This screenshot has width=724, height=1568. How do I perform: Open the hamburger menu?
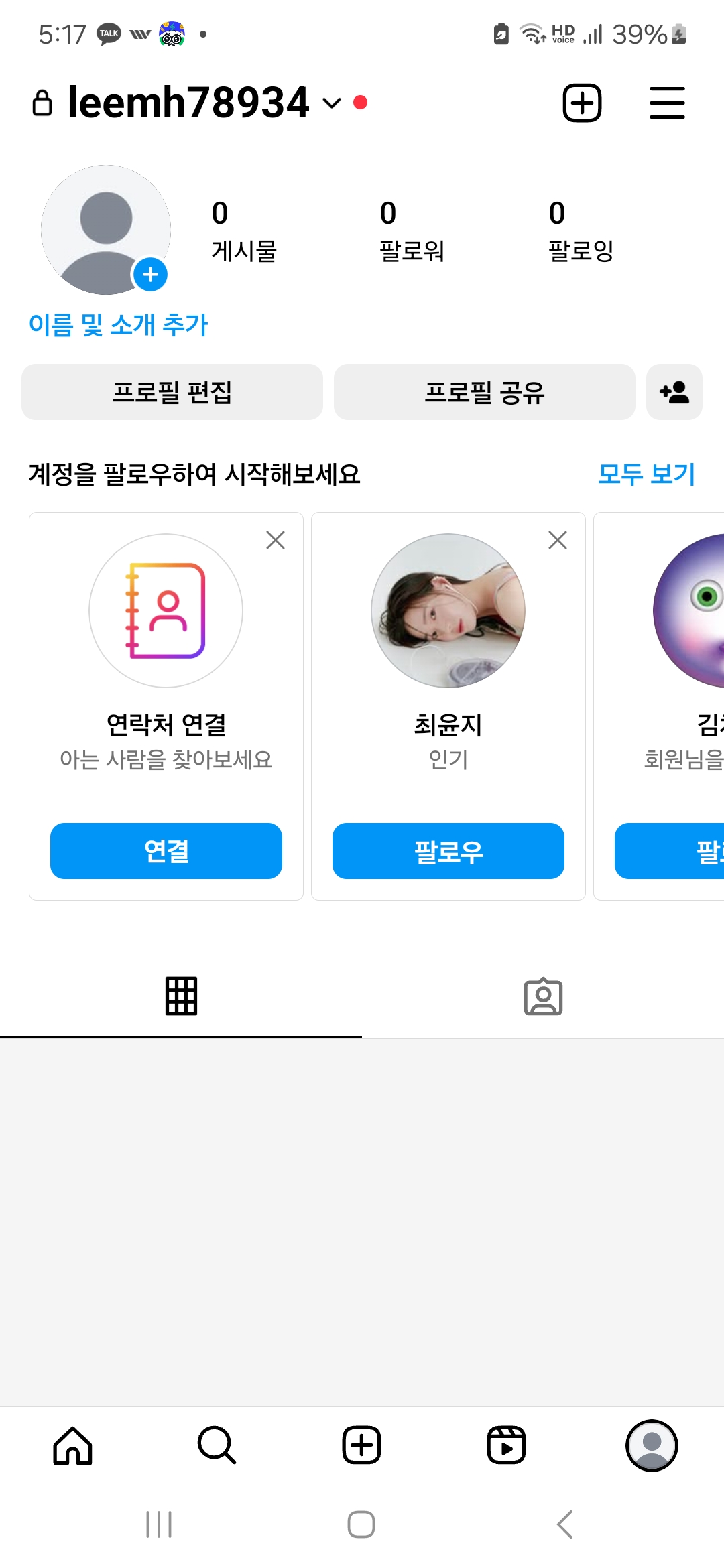click(667, 103)
